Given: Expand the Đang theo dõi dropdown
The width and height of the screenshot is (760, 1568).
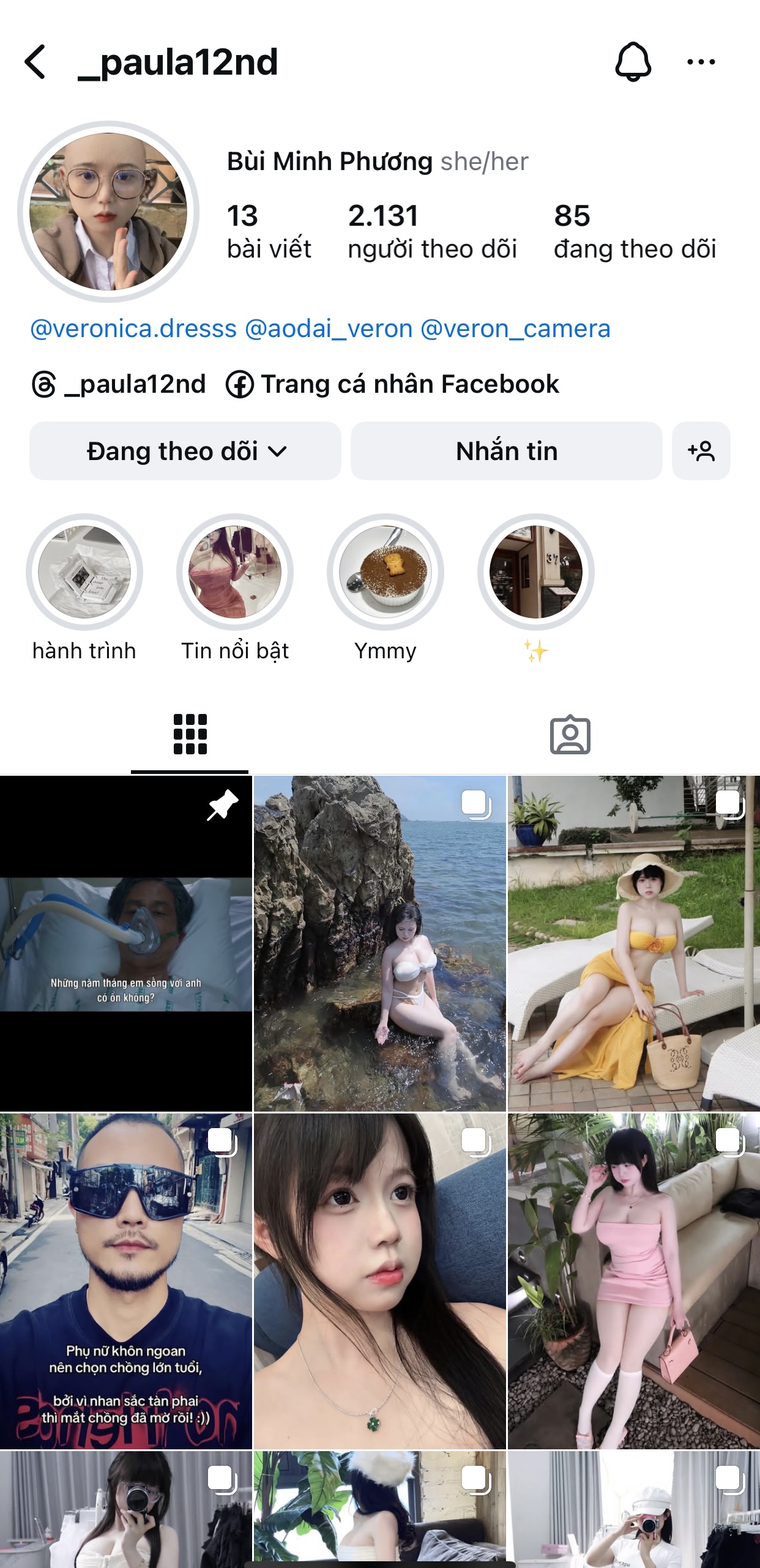Looking at the screenshot, I should (185, 451).
